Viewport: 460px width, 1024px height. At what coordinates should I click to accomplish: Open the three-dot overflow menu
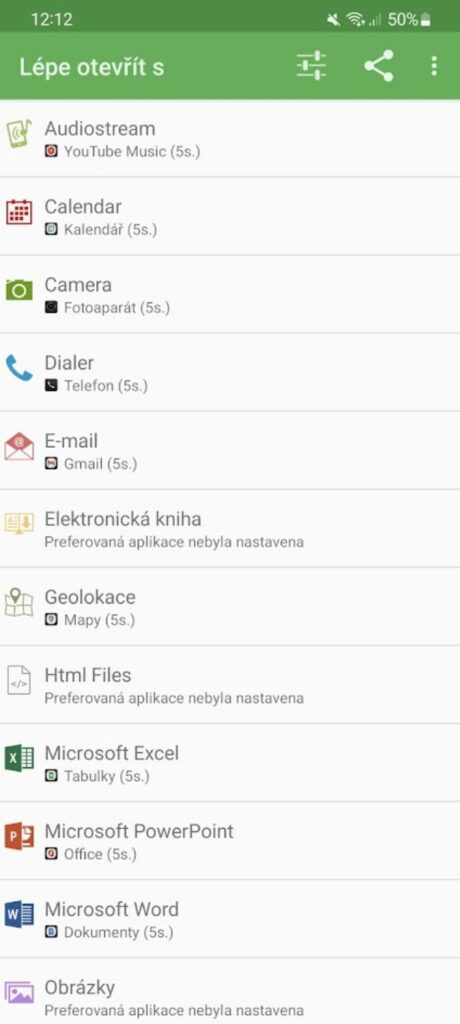pos(434,66)
